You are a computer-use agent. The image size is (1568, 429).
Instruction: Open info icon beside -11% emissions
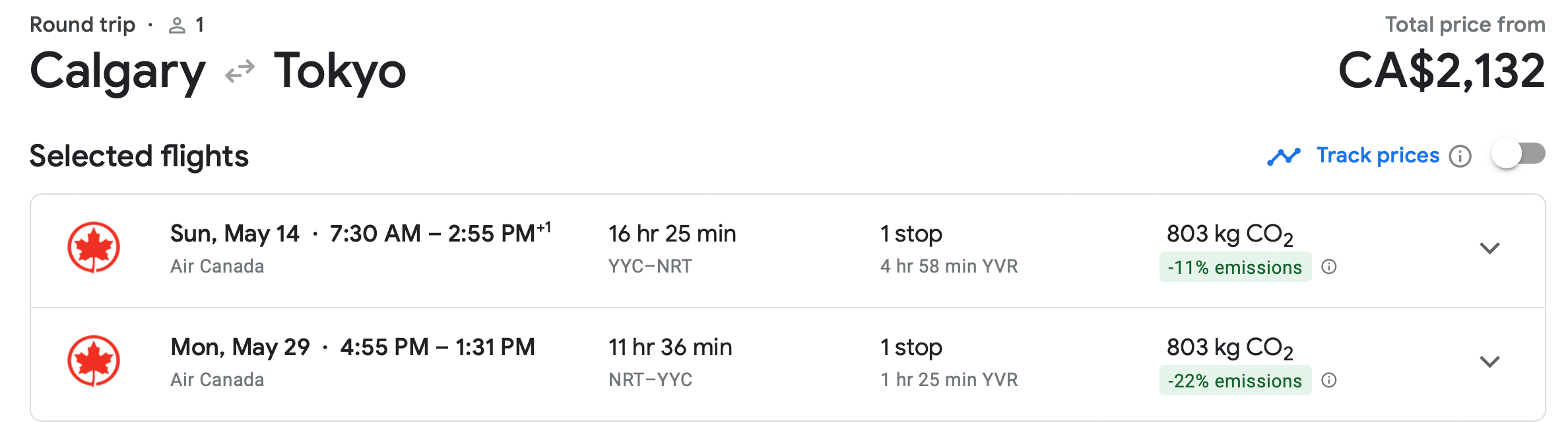(x=1329, y=267)
